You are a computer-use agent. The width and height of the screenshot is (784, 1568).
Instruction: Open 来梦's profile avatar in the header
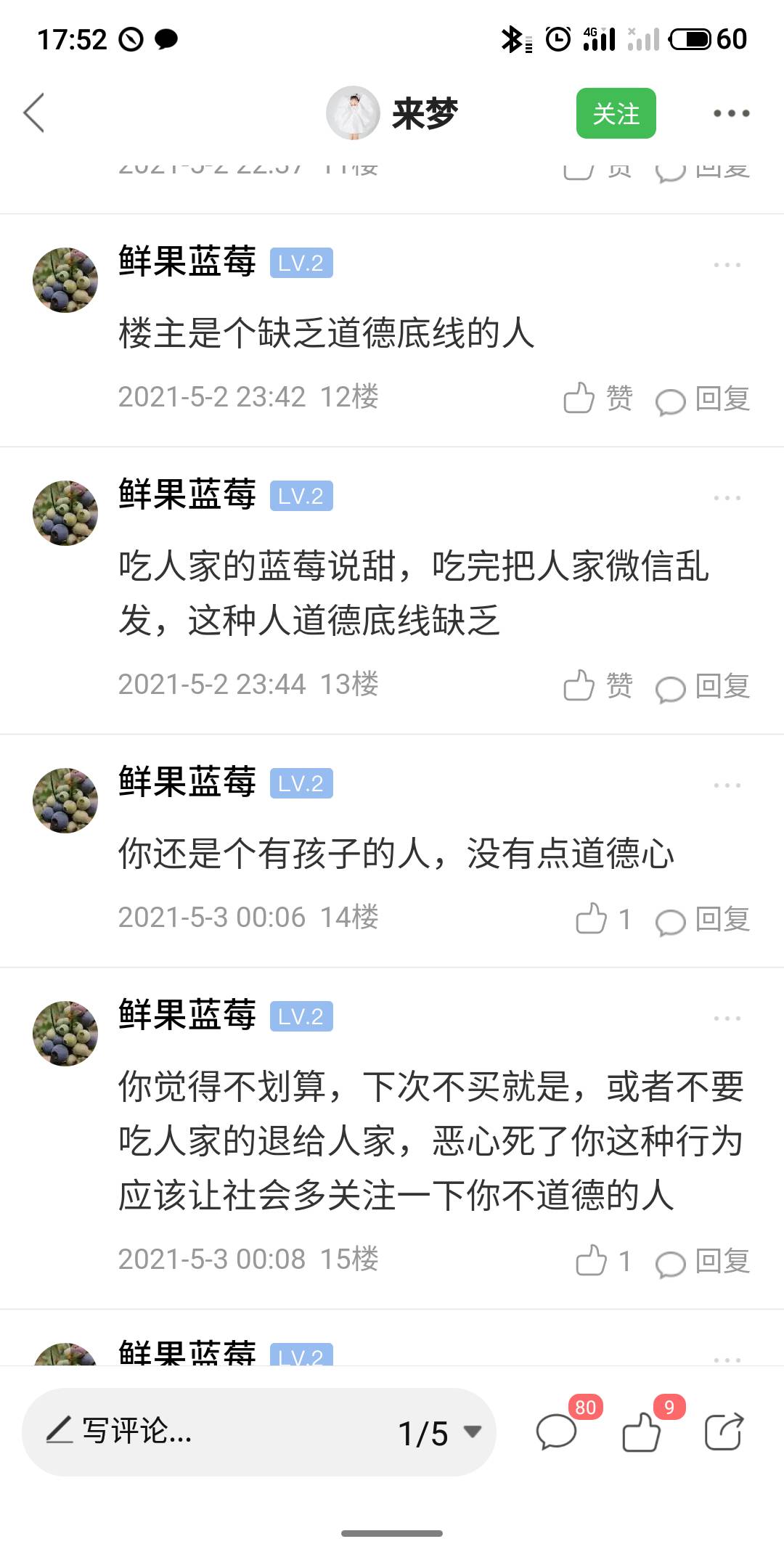click(353, 113)
